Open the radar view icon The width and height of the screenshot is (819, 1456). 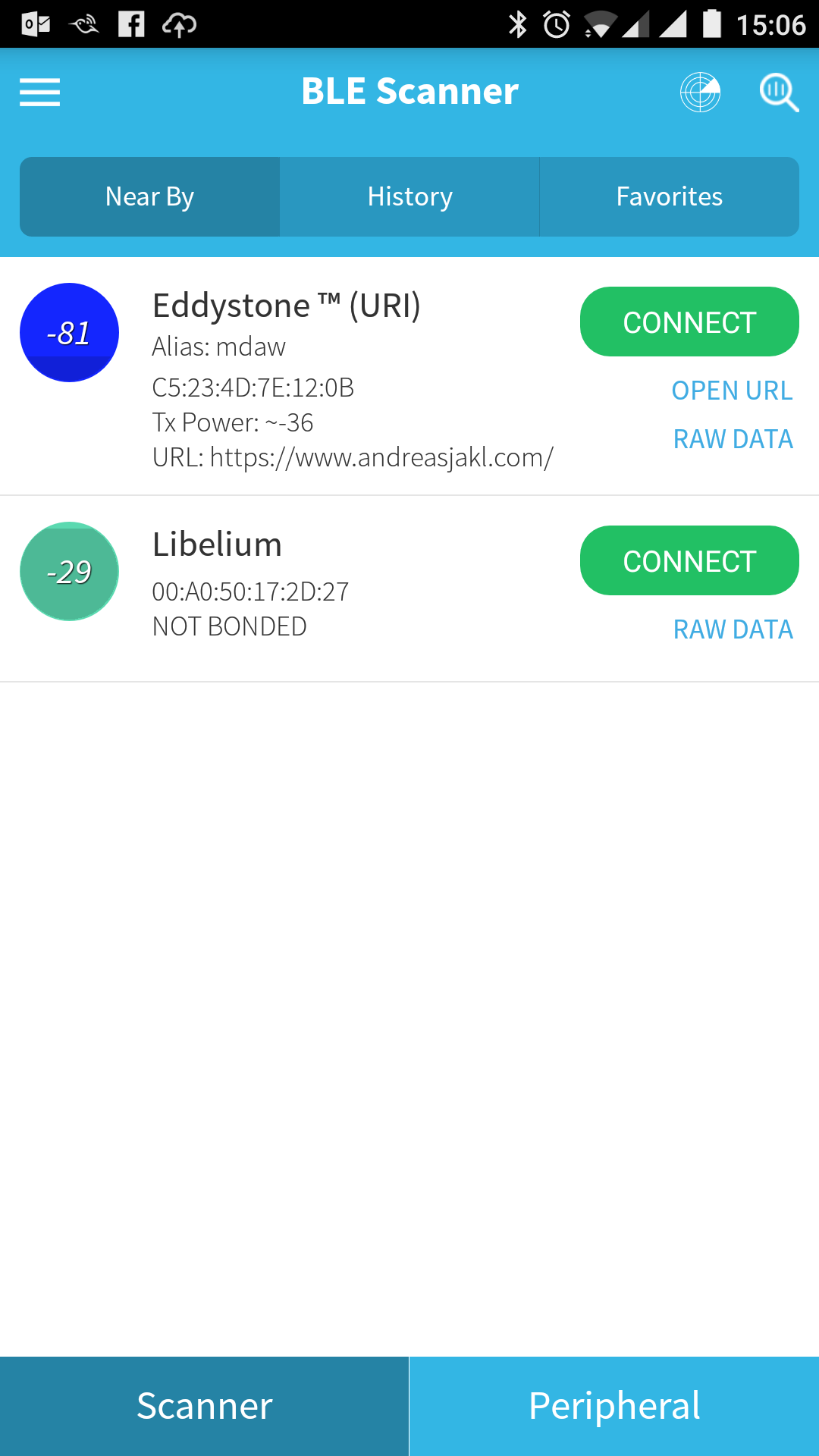700,93
